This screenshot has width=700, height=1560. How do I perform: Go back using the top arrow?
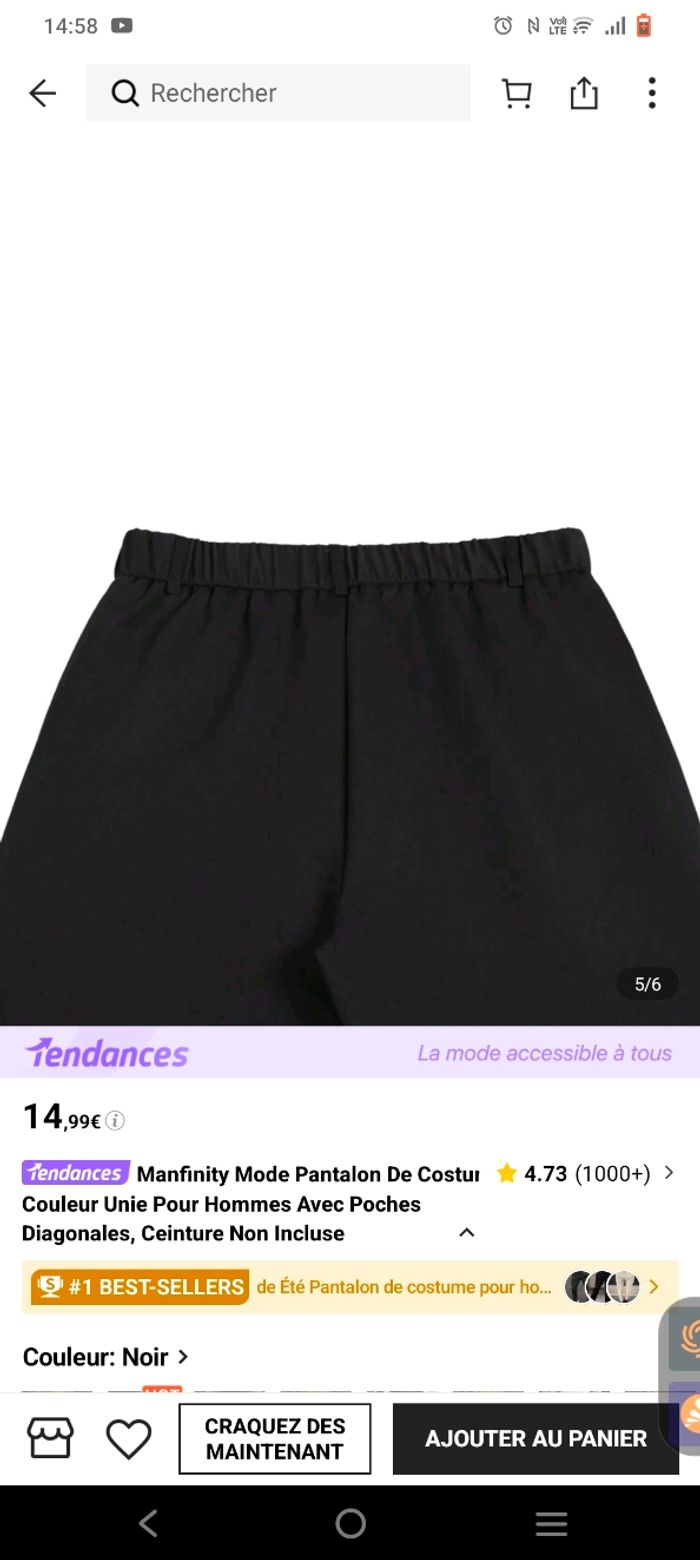tap(42, 93)
